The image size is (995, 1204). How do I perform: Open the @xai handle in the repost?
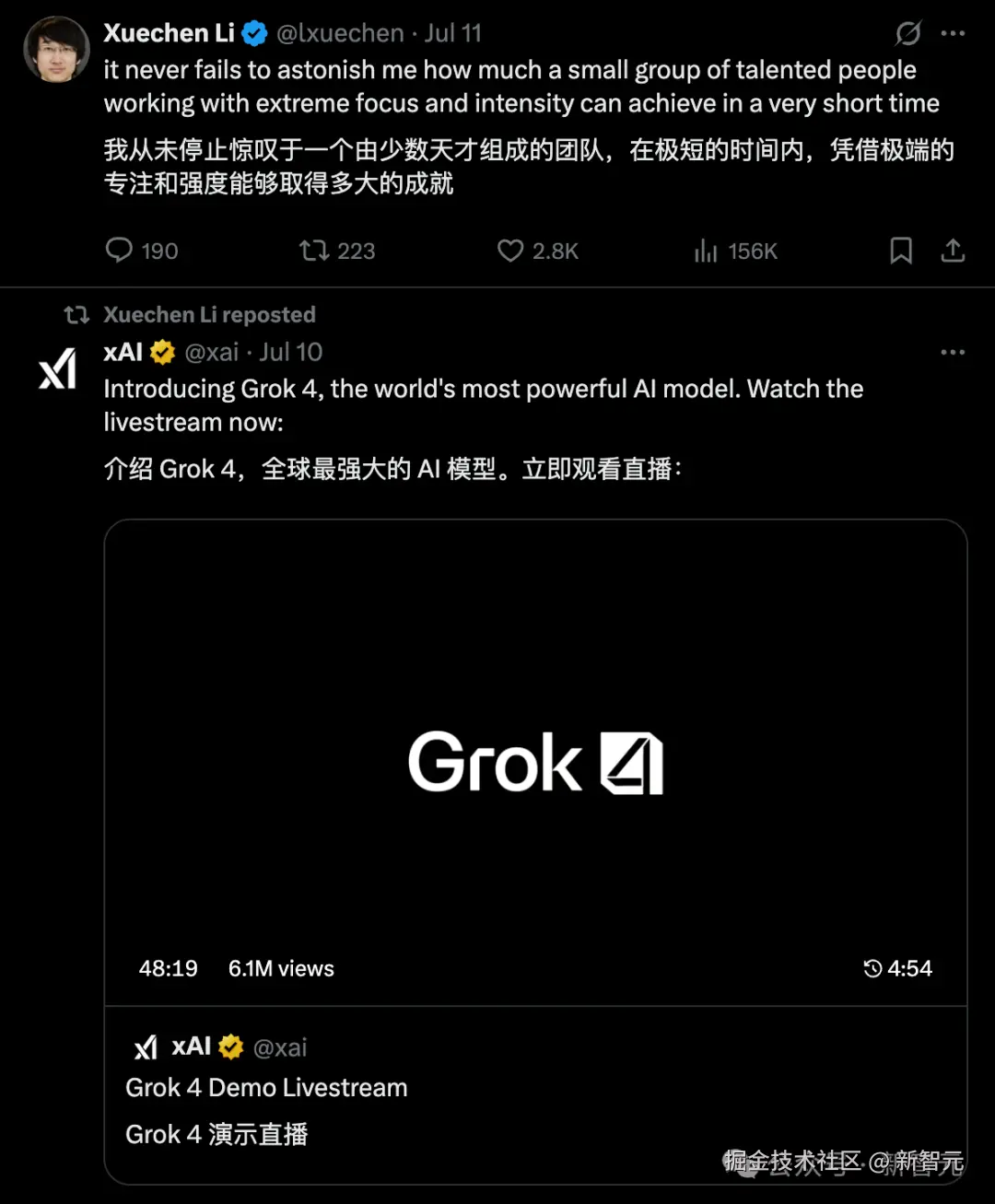(x=211, y=353)
